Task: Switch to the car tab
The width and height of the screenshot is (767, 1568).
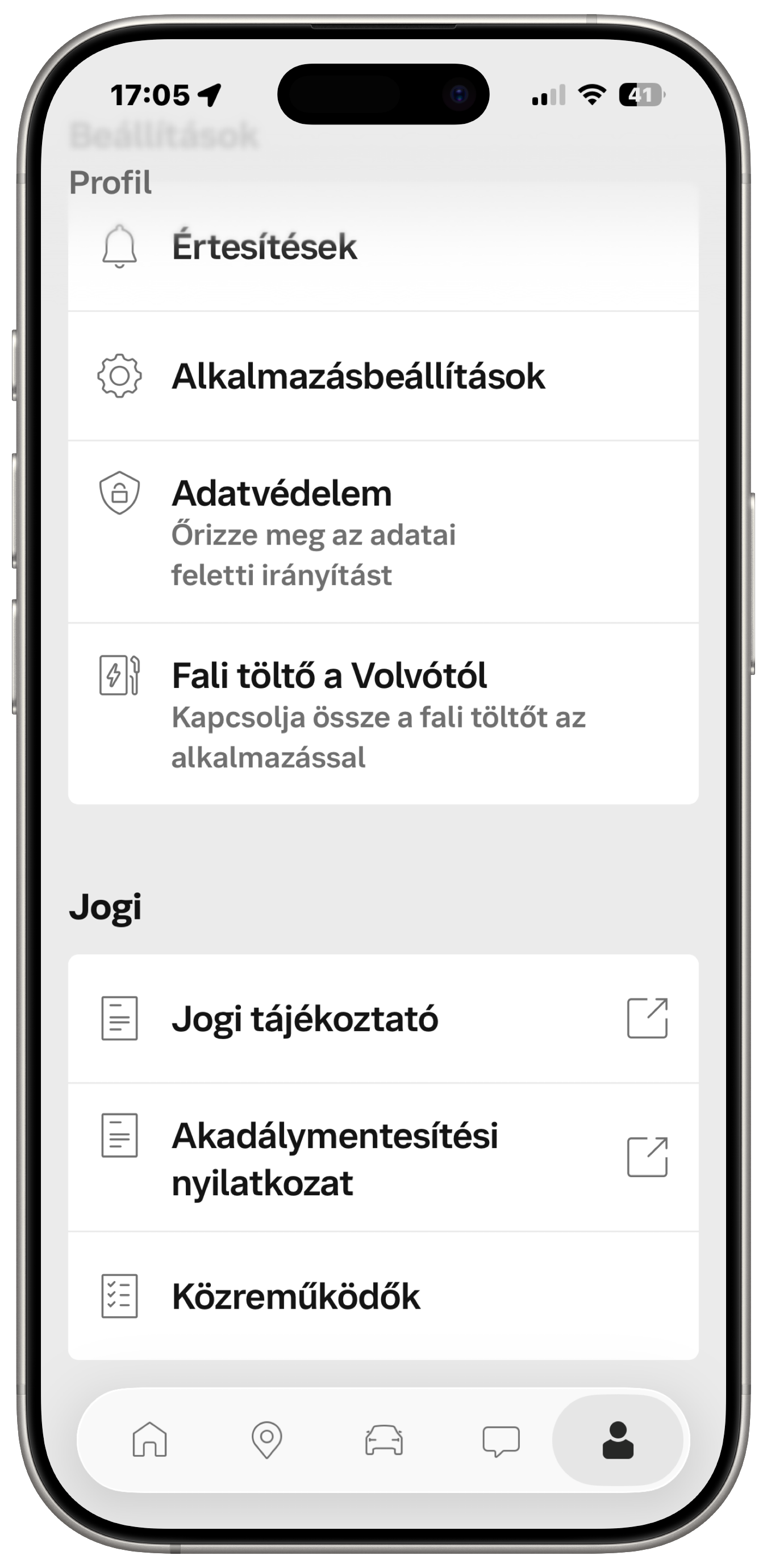Action: pos(383,1440)
